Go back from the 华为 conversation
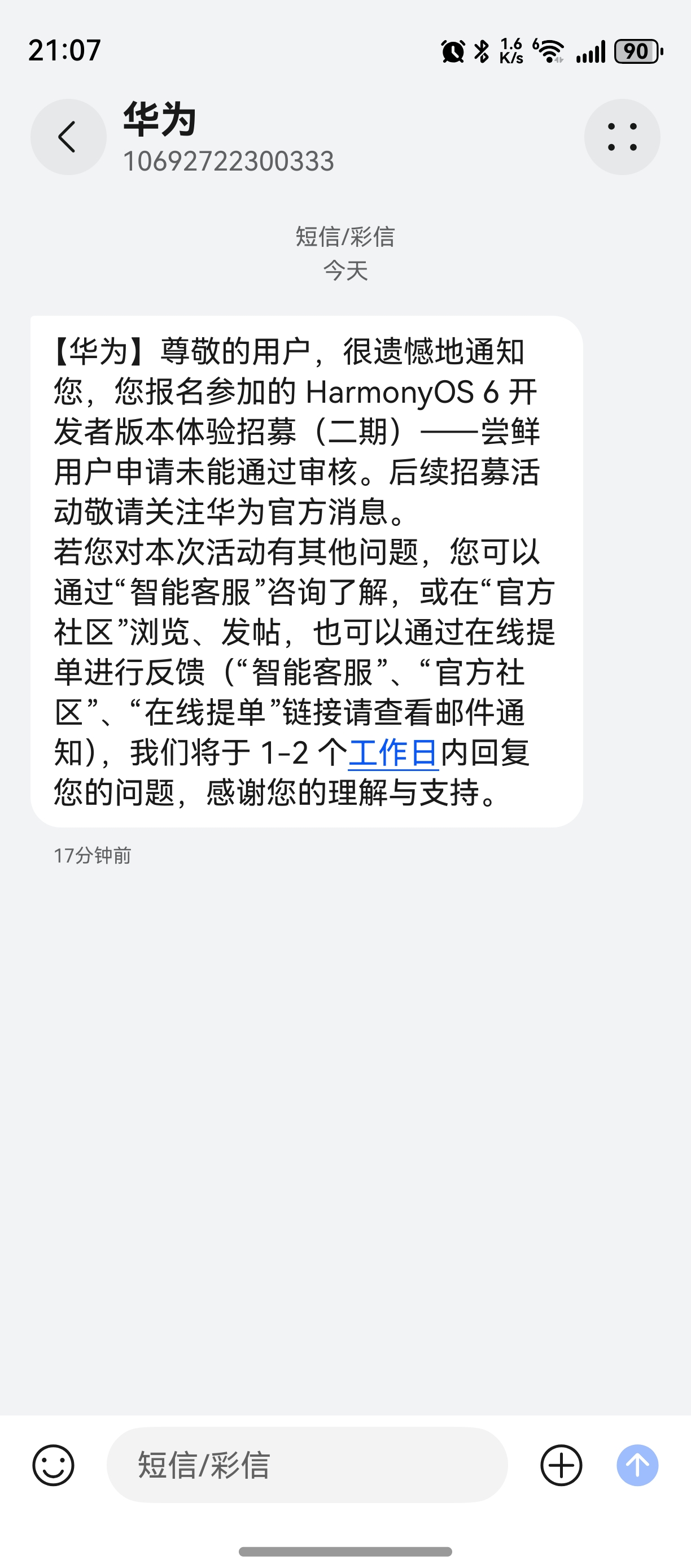Screen dimensions: 691x1568 (68, 137)
